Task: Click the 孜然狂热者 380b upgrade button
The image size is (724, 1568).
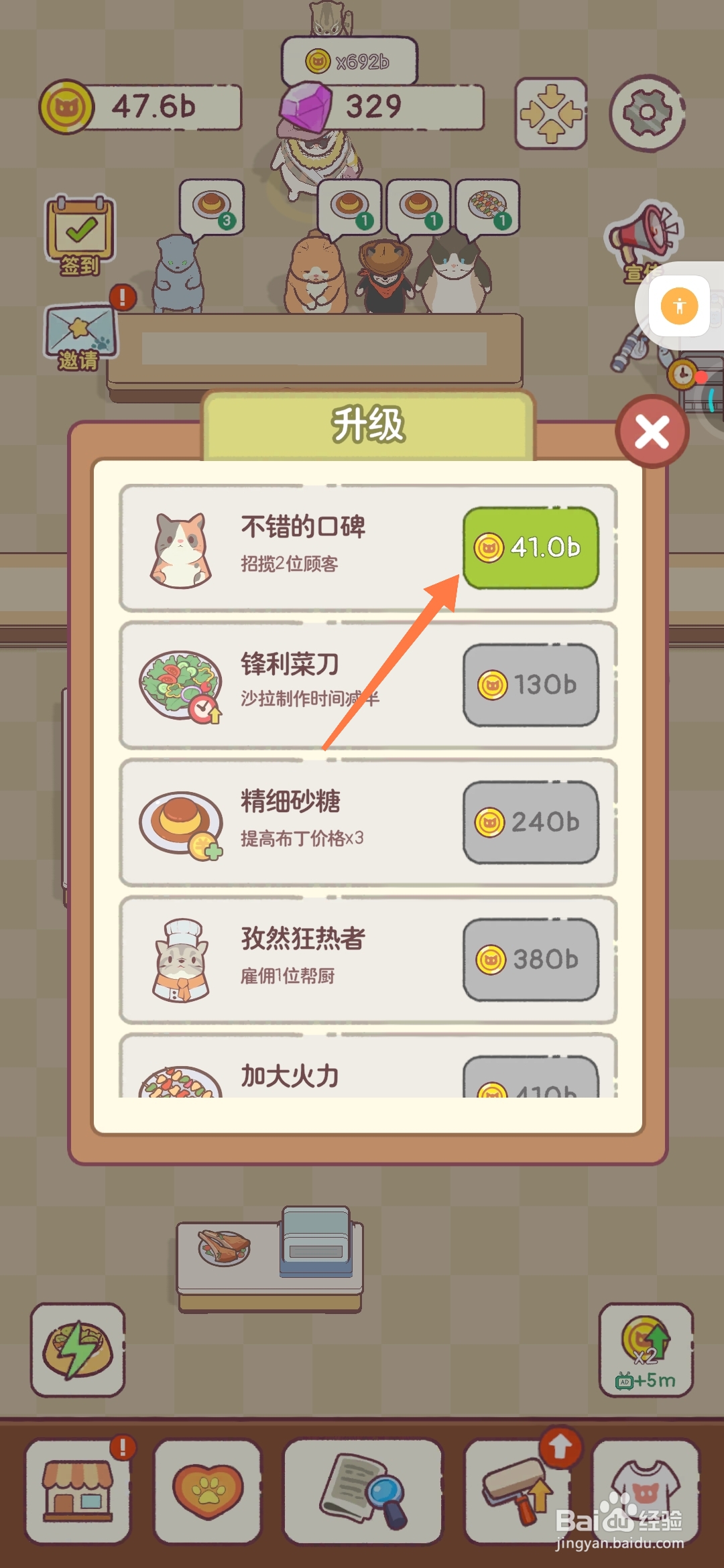Action: point(530,960)
